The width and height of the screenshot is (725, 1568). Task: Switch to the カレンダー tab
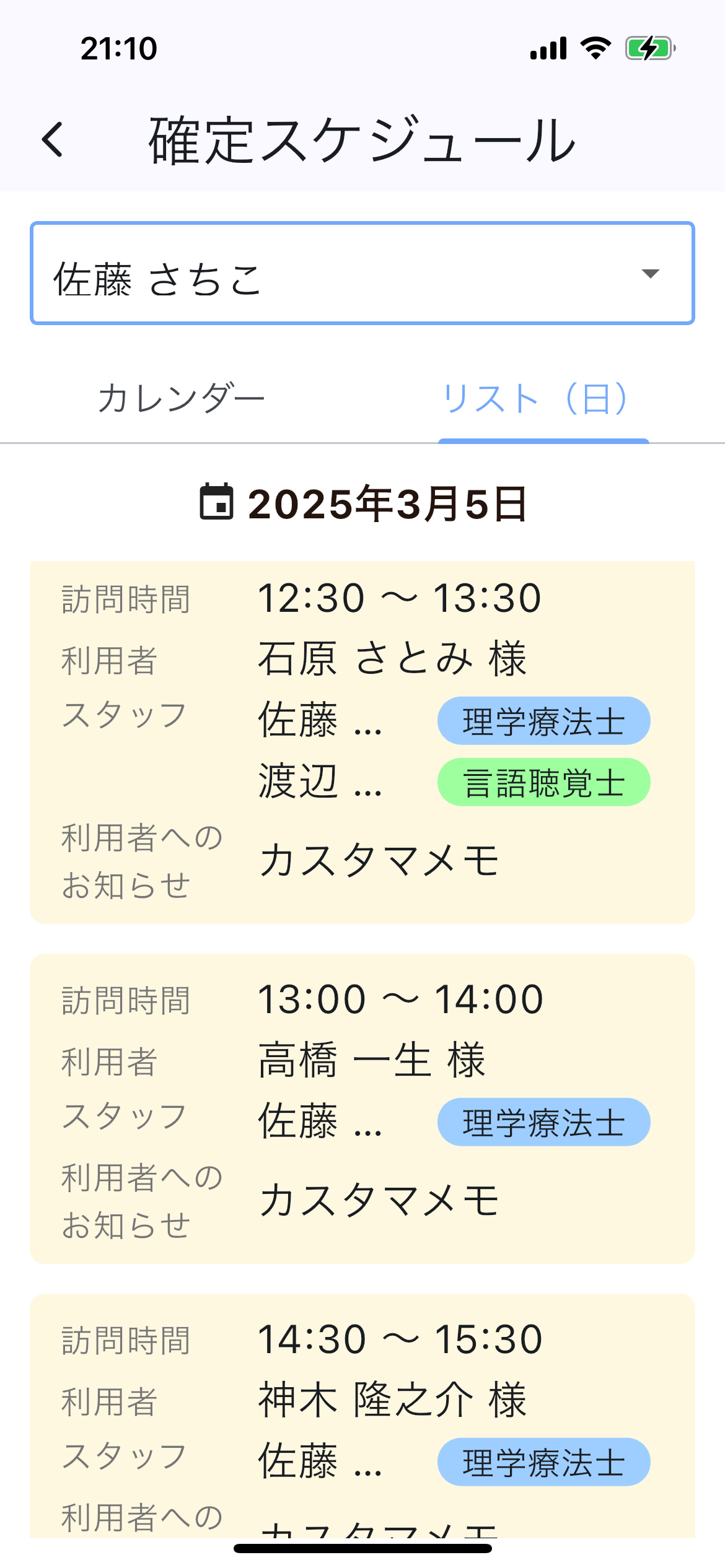(181, 398)
